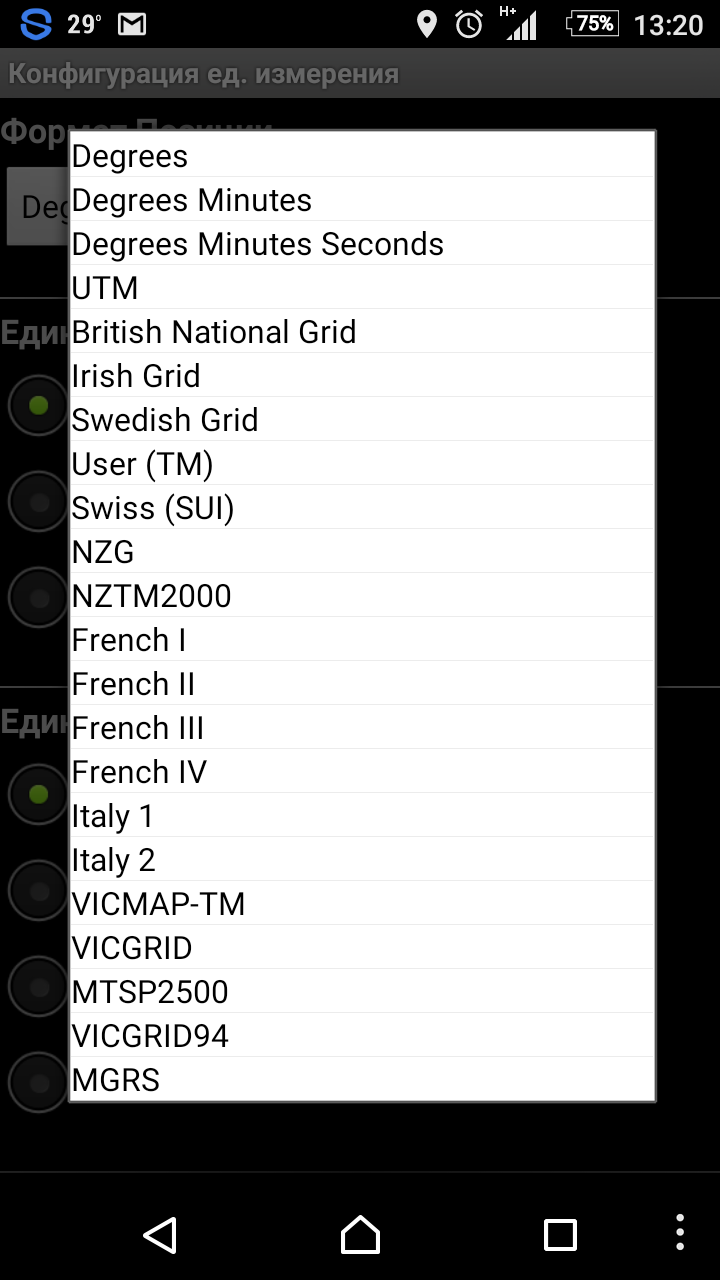720x1280 pixels.
Task: Pick the Swedish Grid option
Action: (362, 420)
